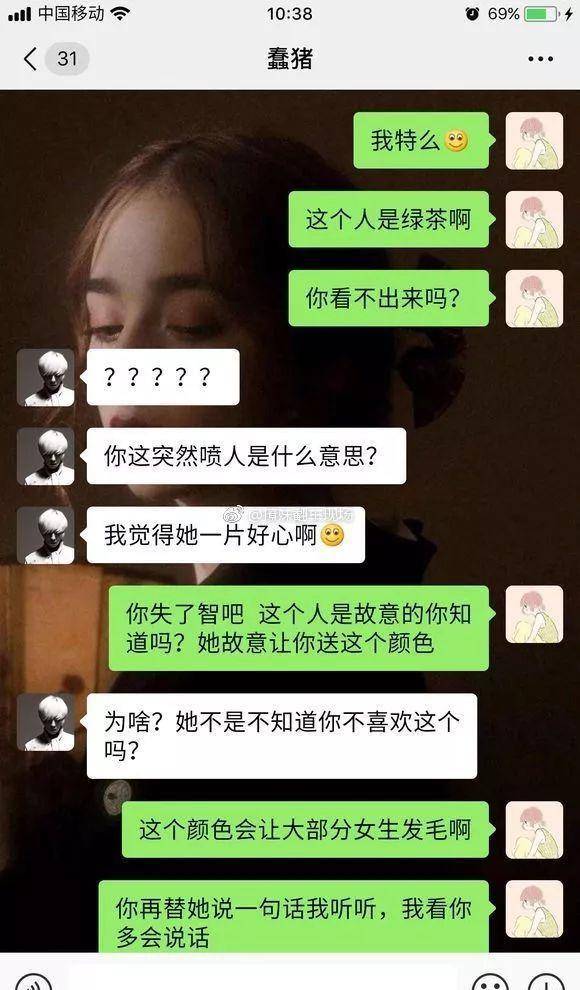Open the emoji sticker panel
The height and width of the screenshot is (990, 580).
pyautogui.click(x=490, y=982)
